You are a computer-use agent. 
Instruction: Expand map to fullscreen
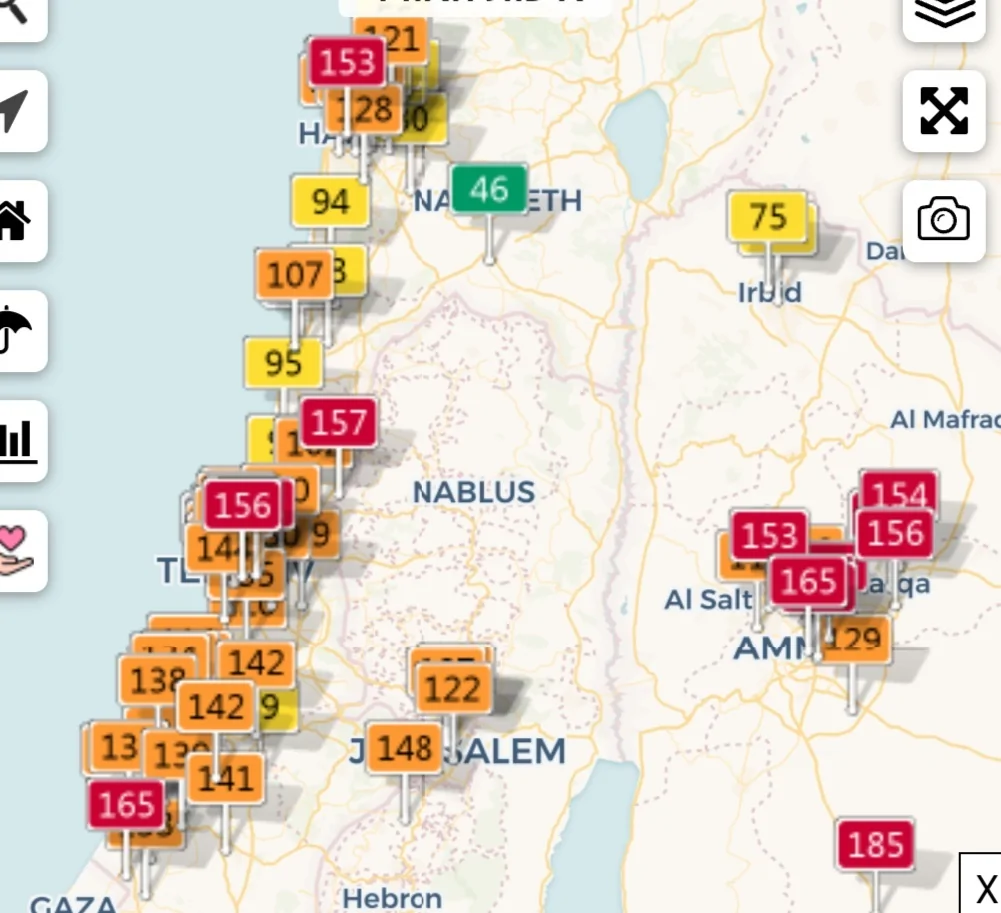click(x=944, y=111)
